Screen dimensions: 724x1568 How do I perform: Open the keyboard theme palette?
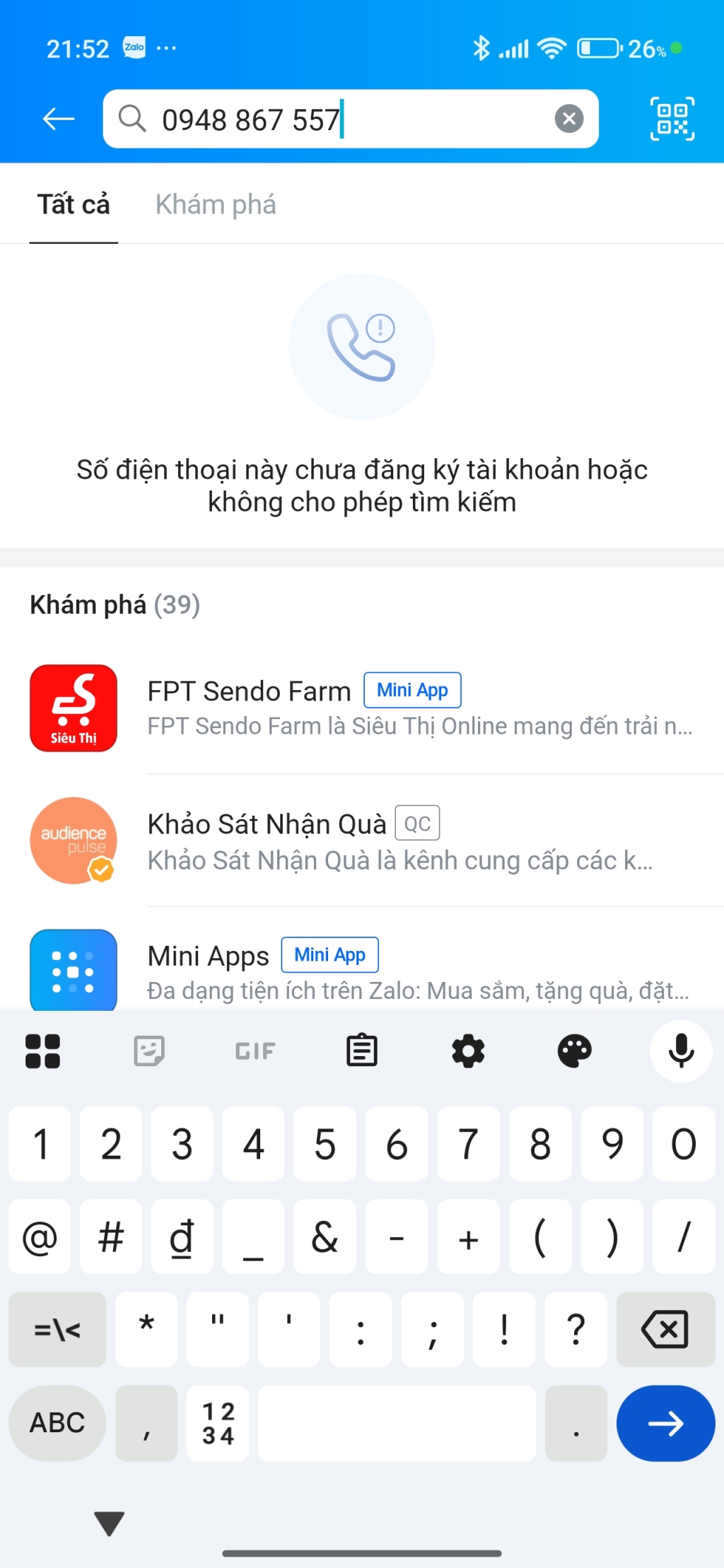click(574, 1051)
